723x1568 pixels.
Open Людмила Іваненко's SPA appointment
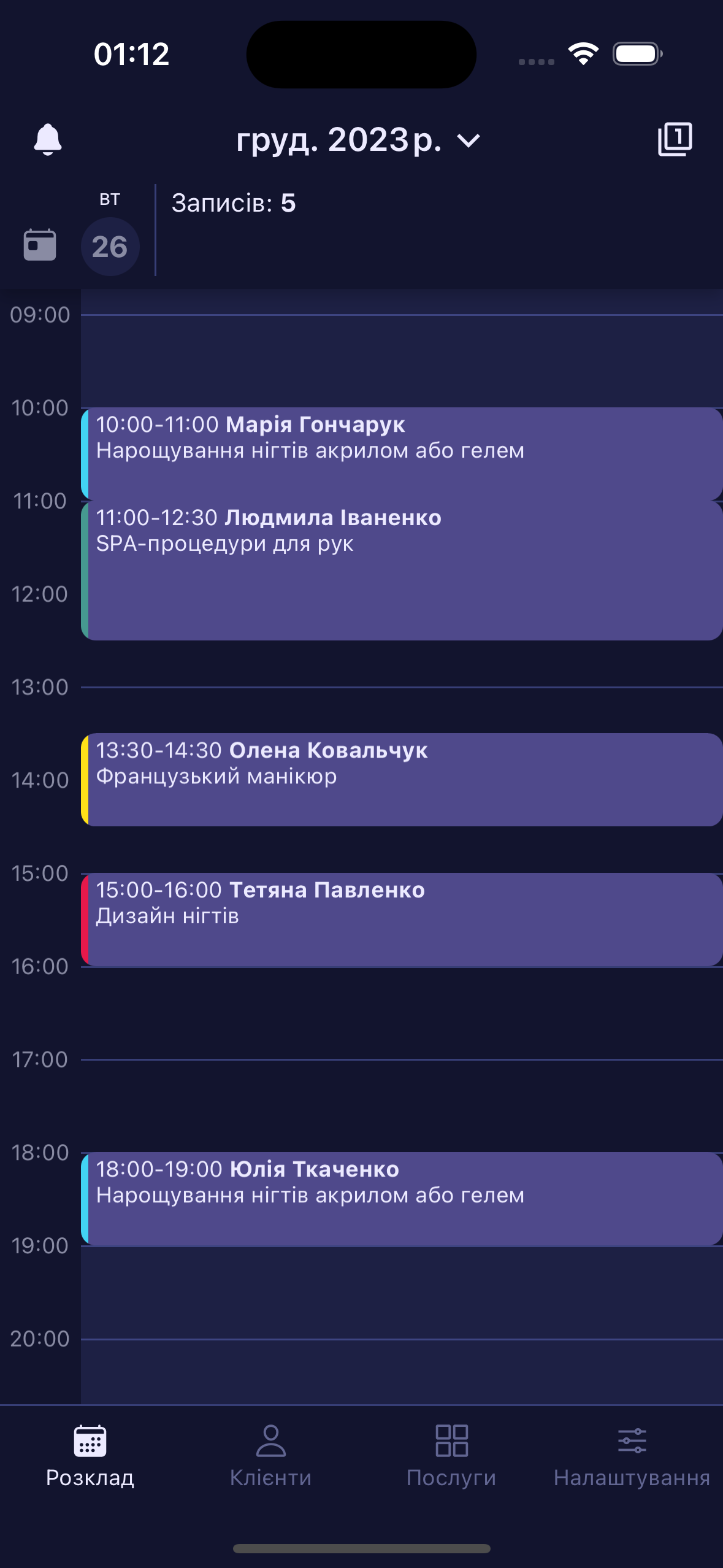[402, 571]
